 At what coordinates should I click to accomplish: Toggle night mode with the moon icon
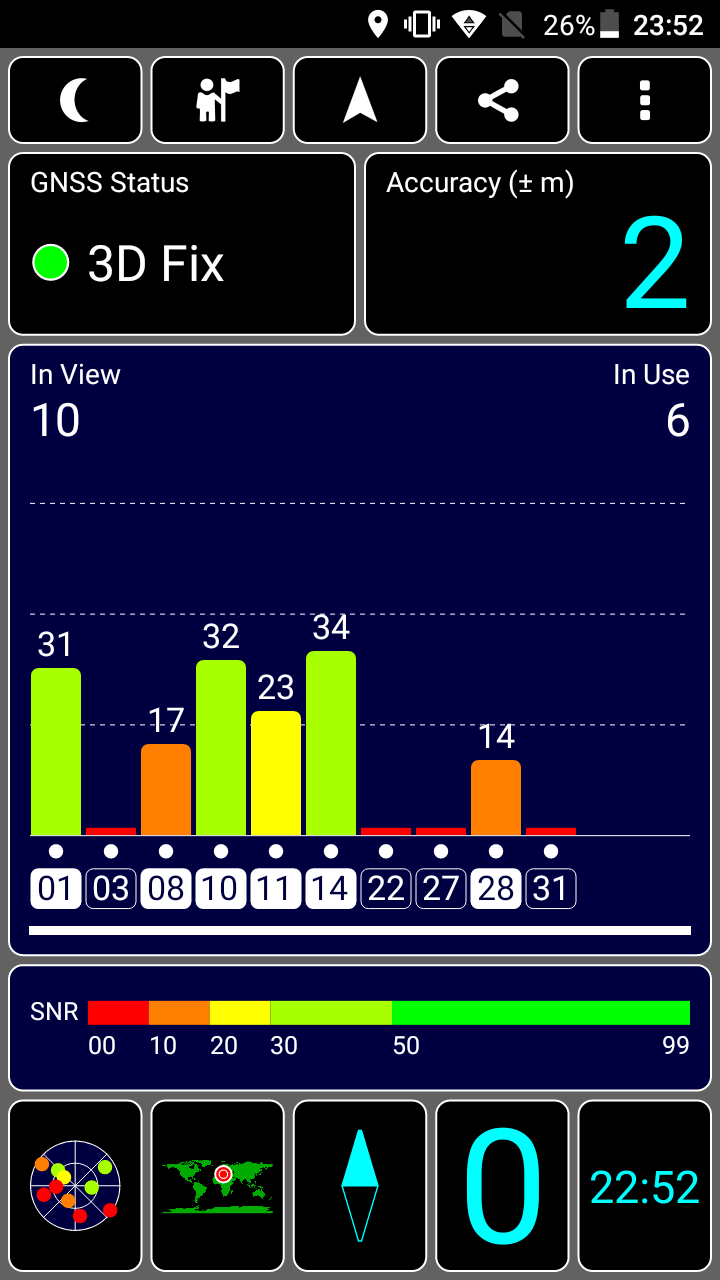pos(75,100)
